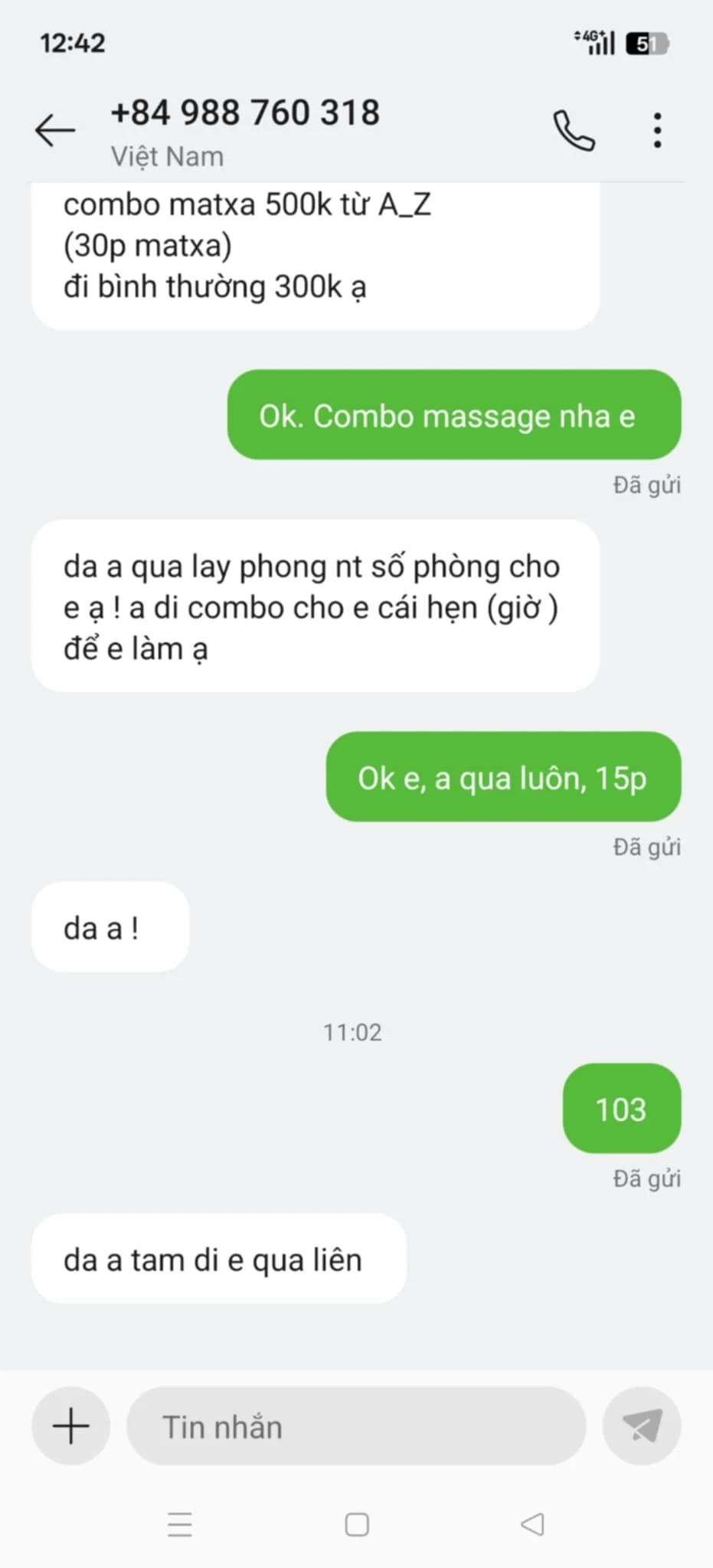Go back to the conversations list
This screenshot has width=713, height=1568.
55,130
